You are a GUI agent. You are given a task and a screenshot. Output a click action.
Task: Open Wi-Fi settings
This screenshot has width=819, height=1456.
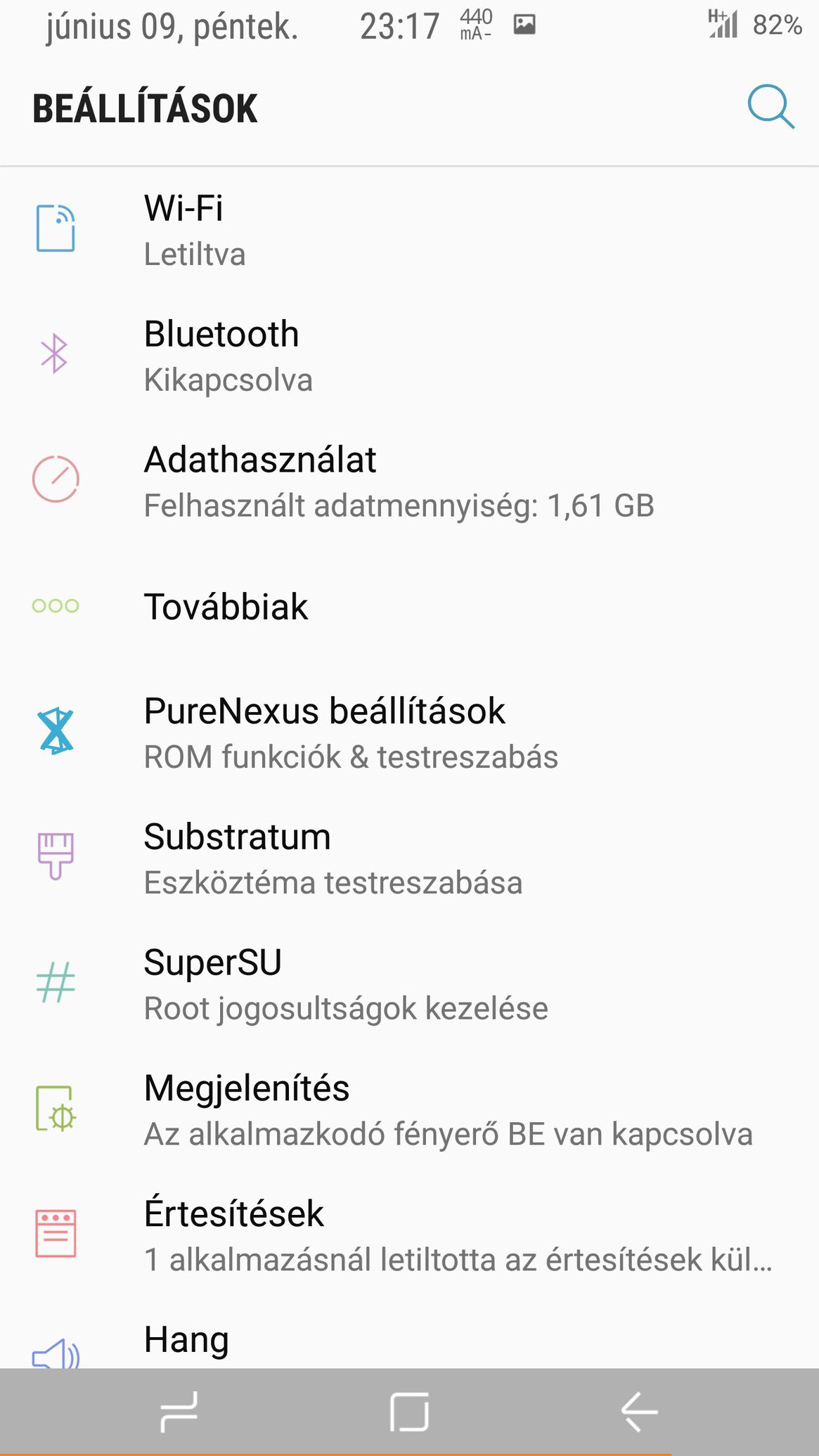pos(409,229)
